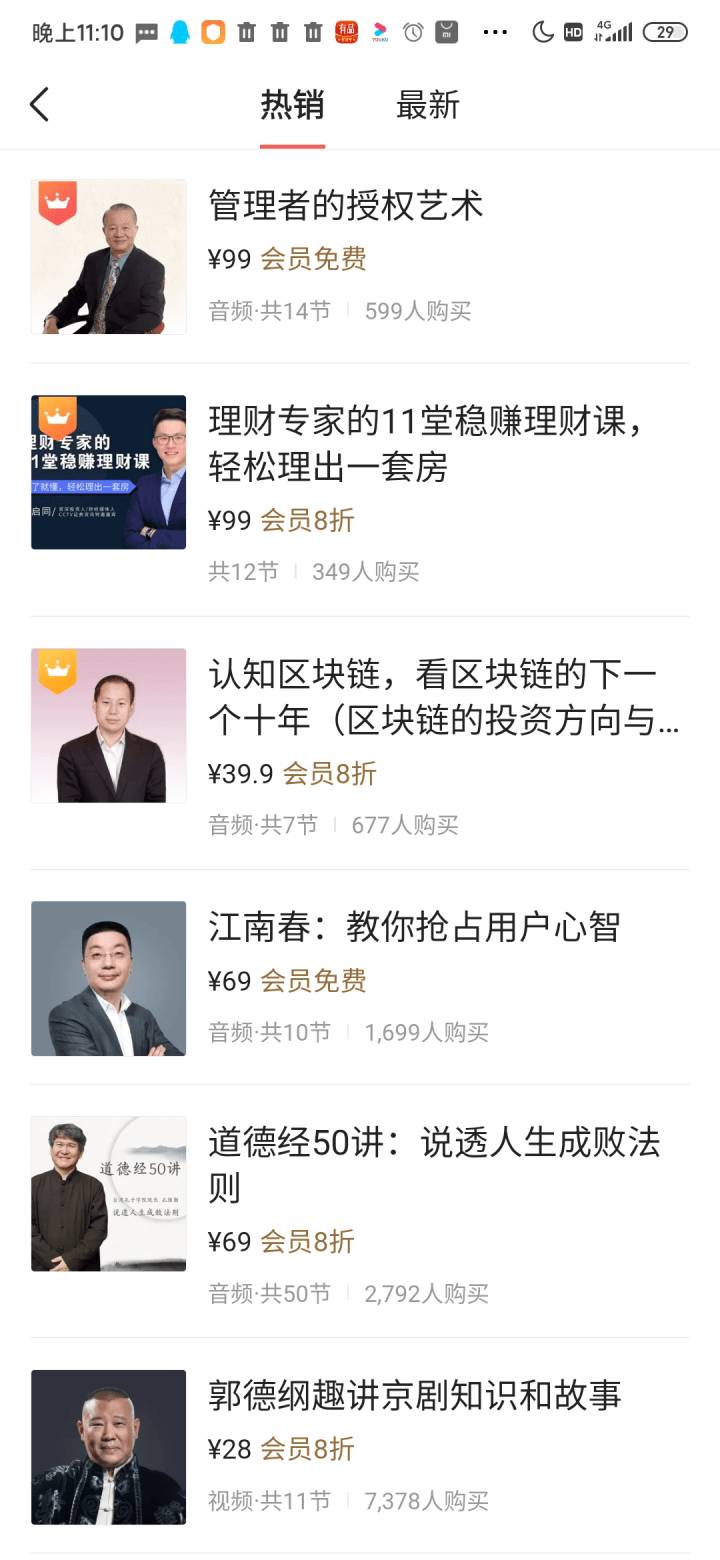Open 理财专家的11堂稳赚理财课 course

425,444
